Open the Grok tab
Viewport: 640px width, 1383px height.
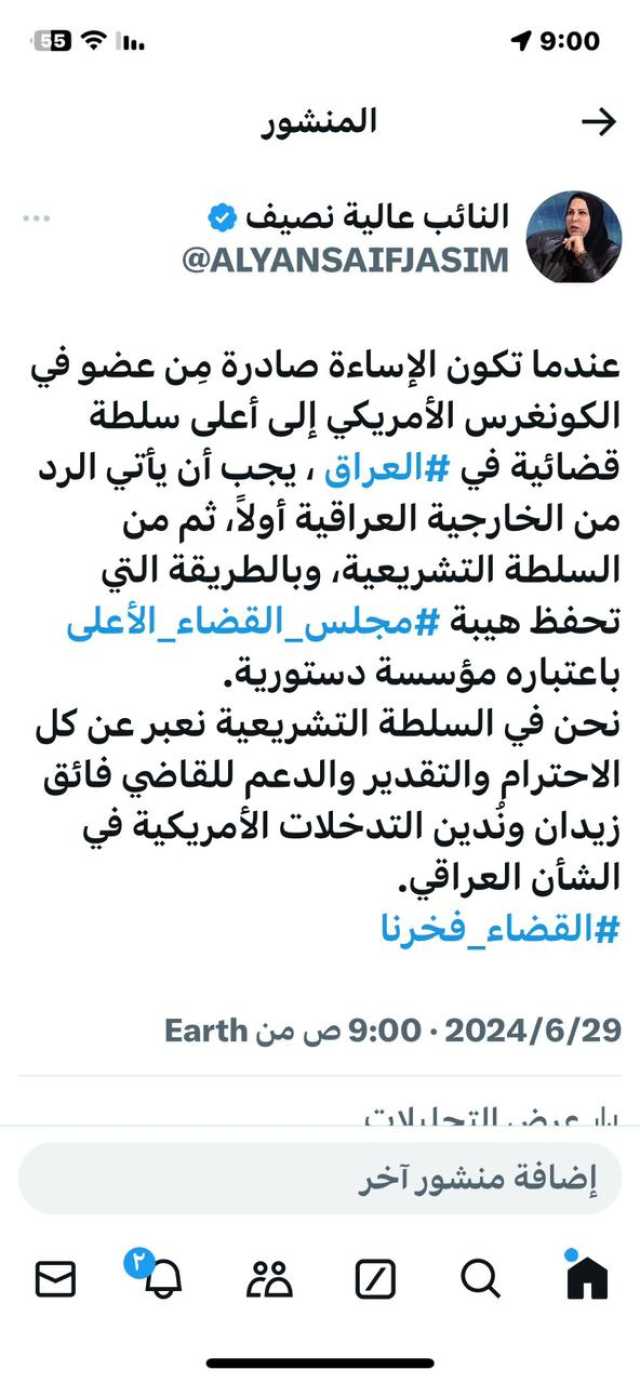(x=375, y=1278)
